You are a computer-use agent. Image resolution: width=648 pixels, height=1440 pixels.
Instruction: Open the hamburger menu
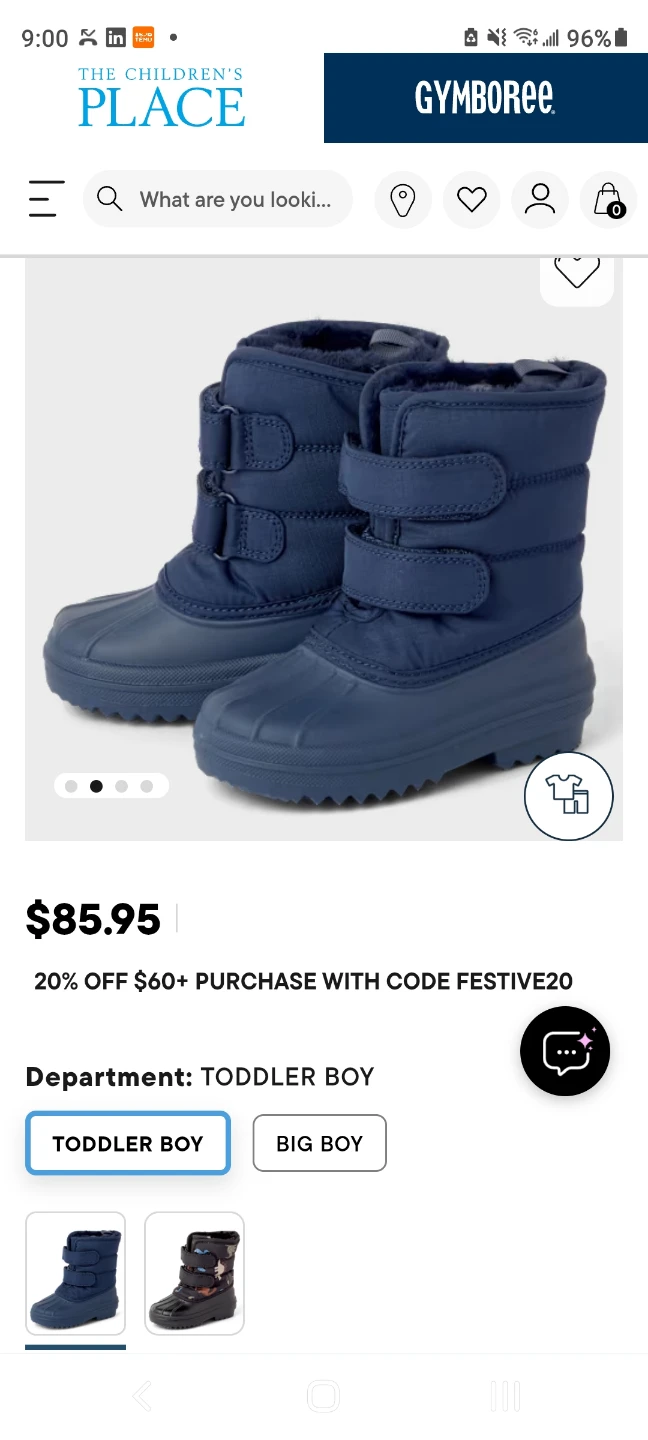click(x=46, y=199)
